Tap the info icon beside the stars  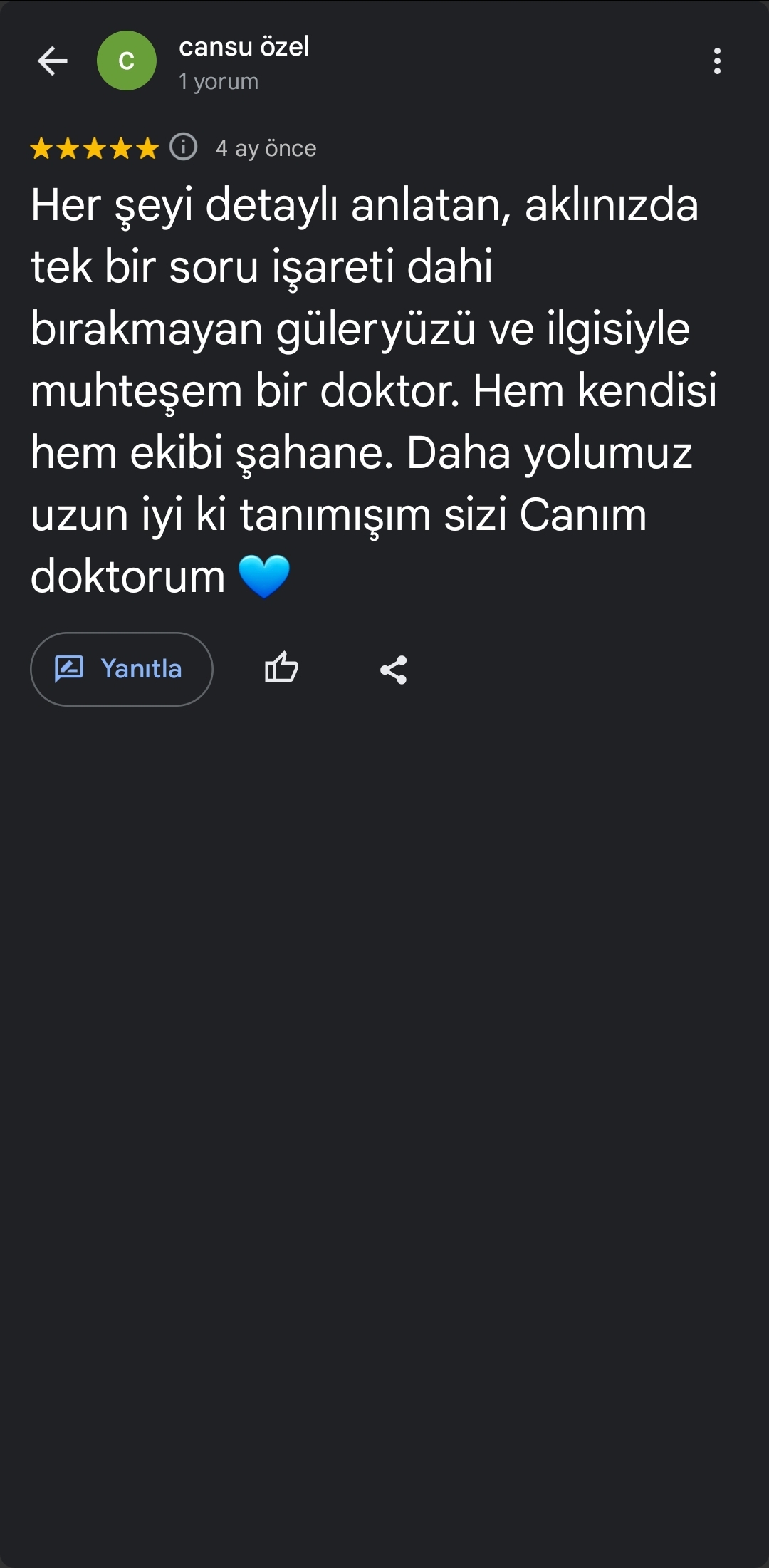(x=184, y=147)
